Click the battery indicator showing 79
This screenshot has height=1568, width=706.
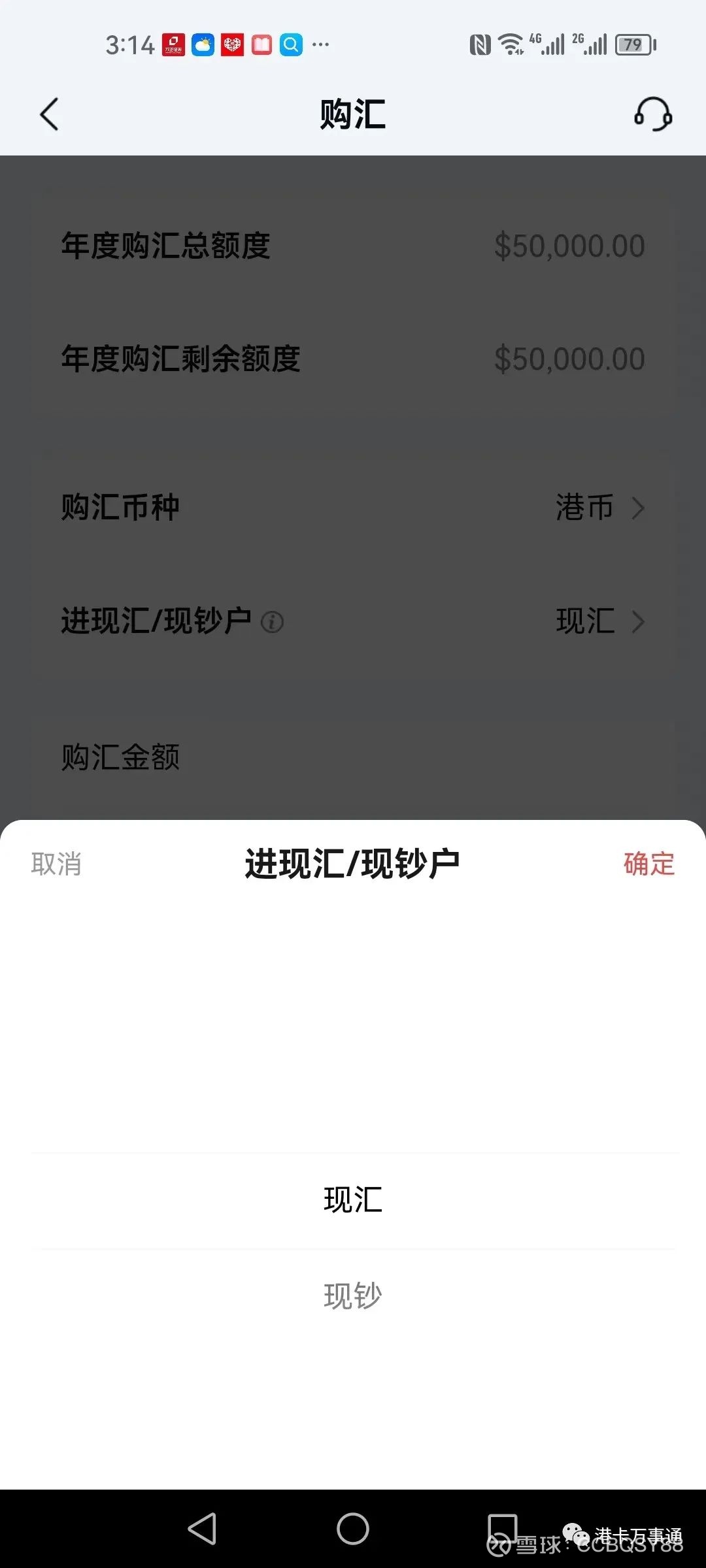[x=632, y=44]
